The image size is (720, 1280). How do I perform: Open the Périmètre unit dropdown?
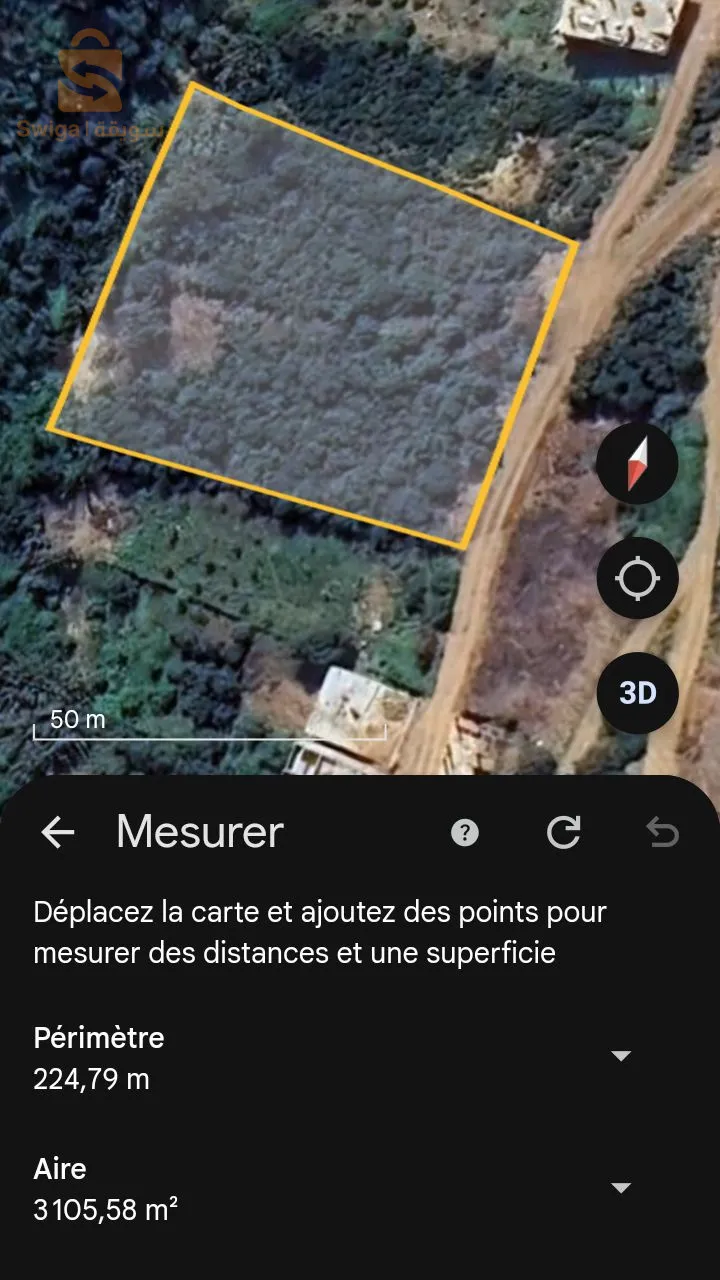coord(621,1056)
